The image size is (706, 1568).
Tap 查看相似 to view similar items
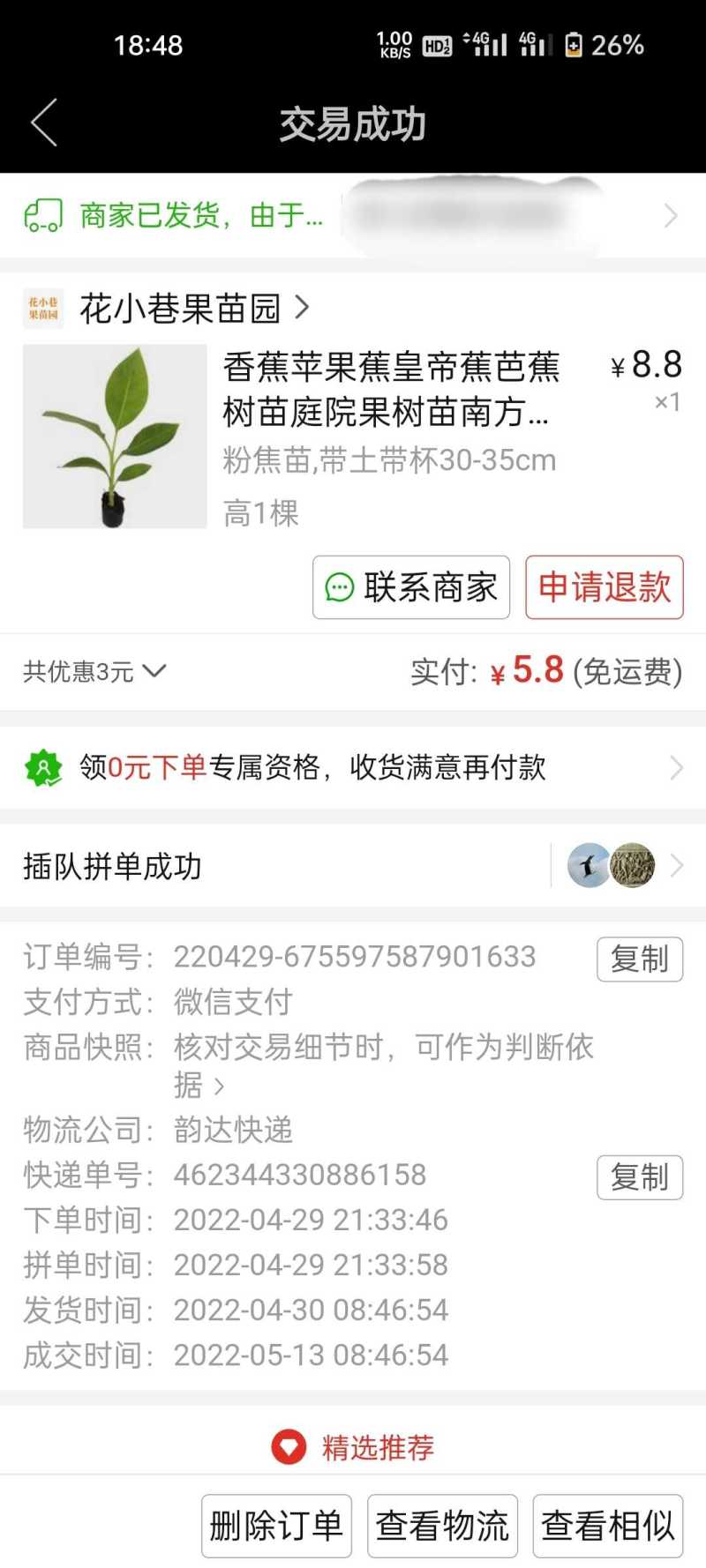(608, 1526)
